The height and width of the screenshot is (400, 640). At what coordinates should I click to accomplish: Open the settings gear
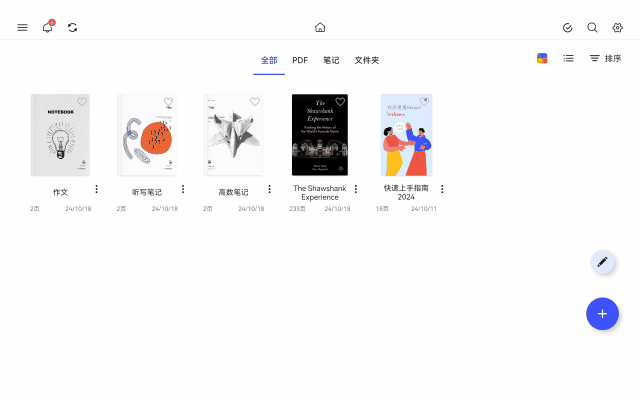pos(617,28)
